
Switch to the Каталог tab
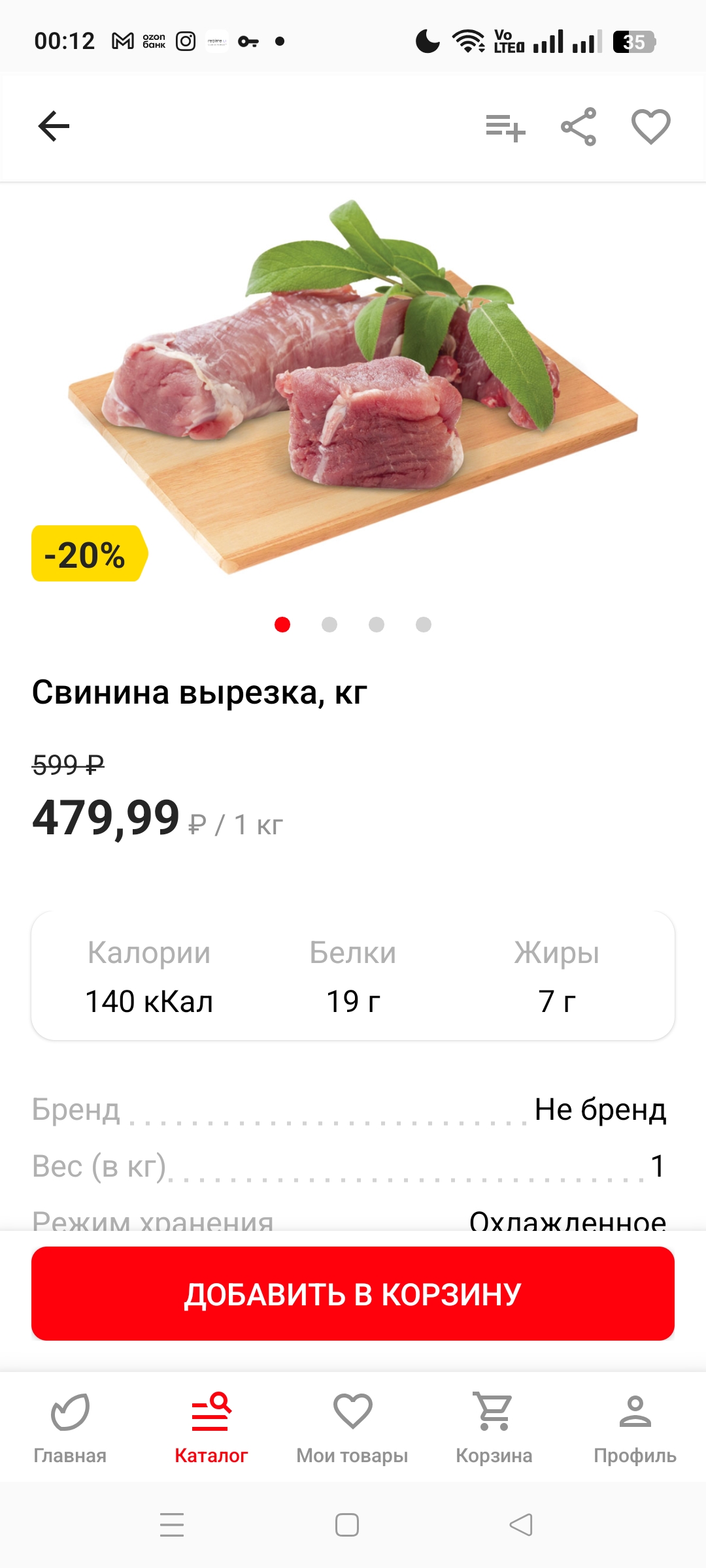211,1426
